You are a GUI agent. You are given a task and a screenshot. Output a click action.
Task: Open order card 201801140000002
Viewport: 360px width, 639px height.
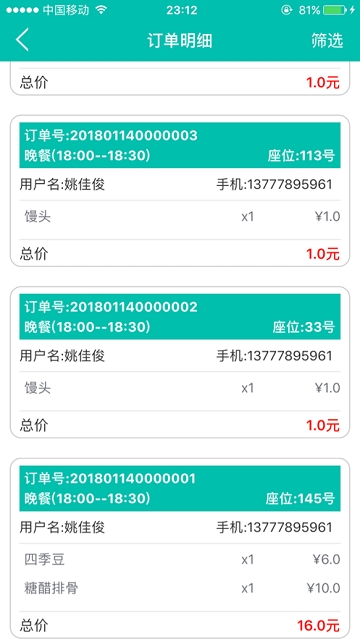pos(180,362)
